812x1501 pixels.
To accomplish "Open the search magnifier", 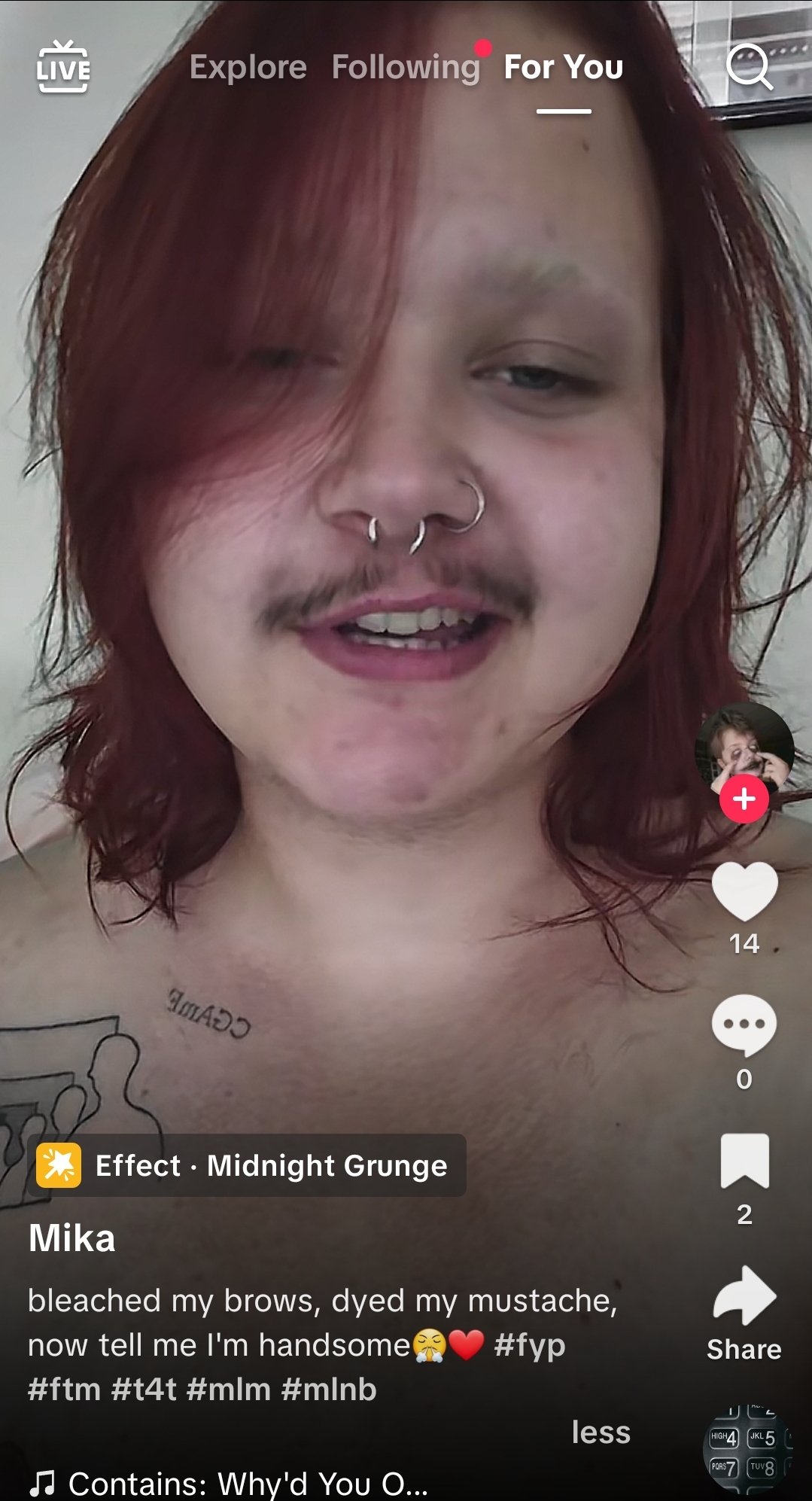I will [x=749, y=67].
